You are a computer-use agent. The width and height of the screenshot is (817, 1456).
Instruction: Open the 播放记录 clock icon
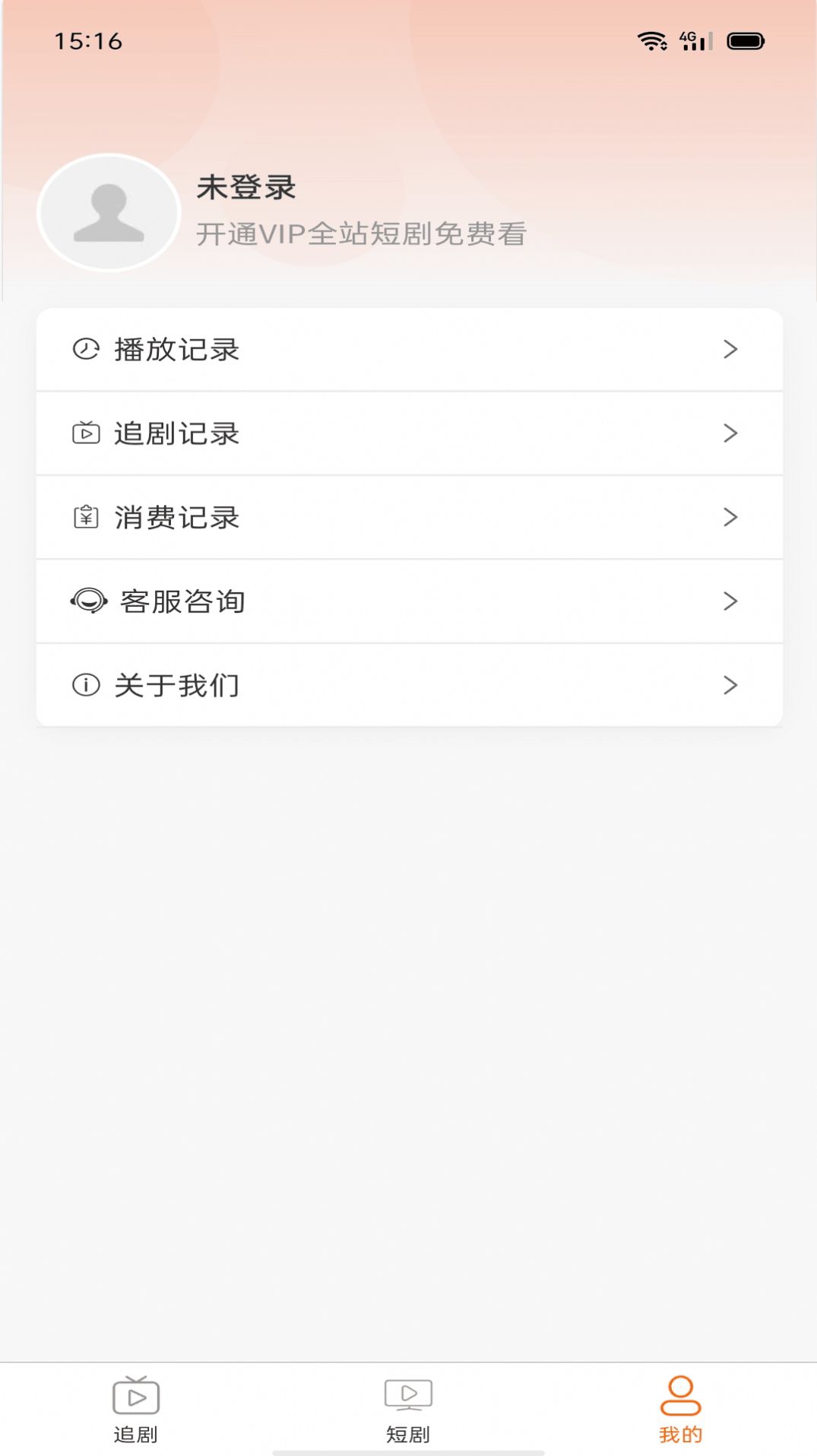coord(86,349)
